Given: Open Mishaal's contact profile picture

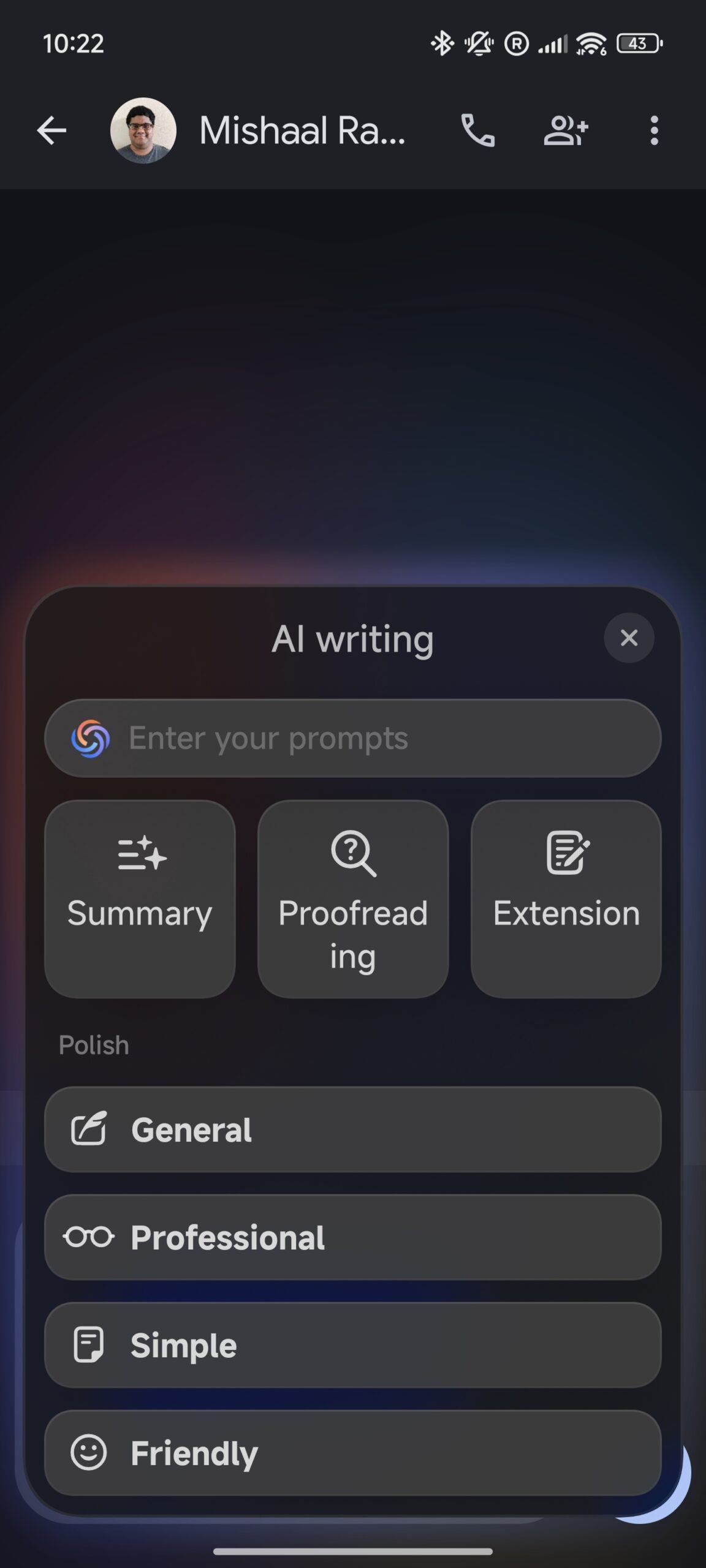Looking at the screenshot, I should tap(143, 130).
